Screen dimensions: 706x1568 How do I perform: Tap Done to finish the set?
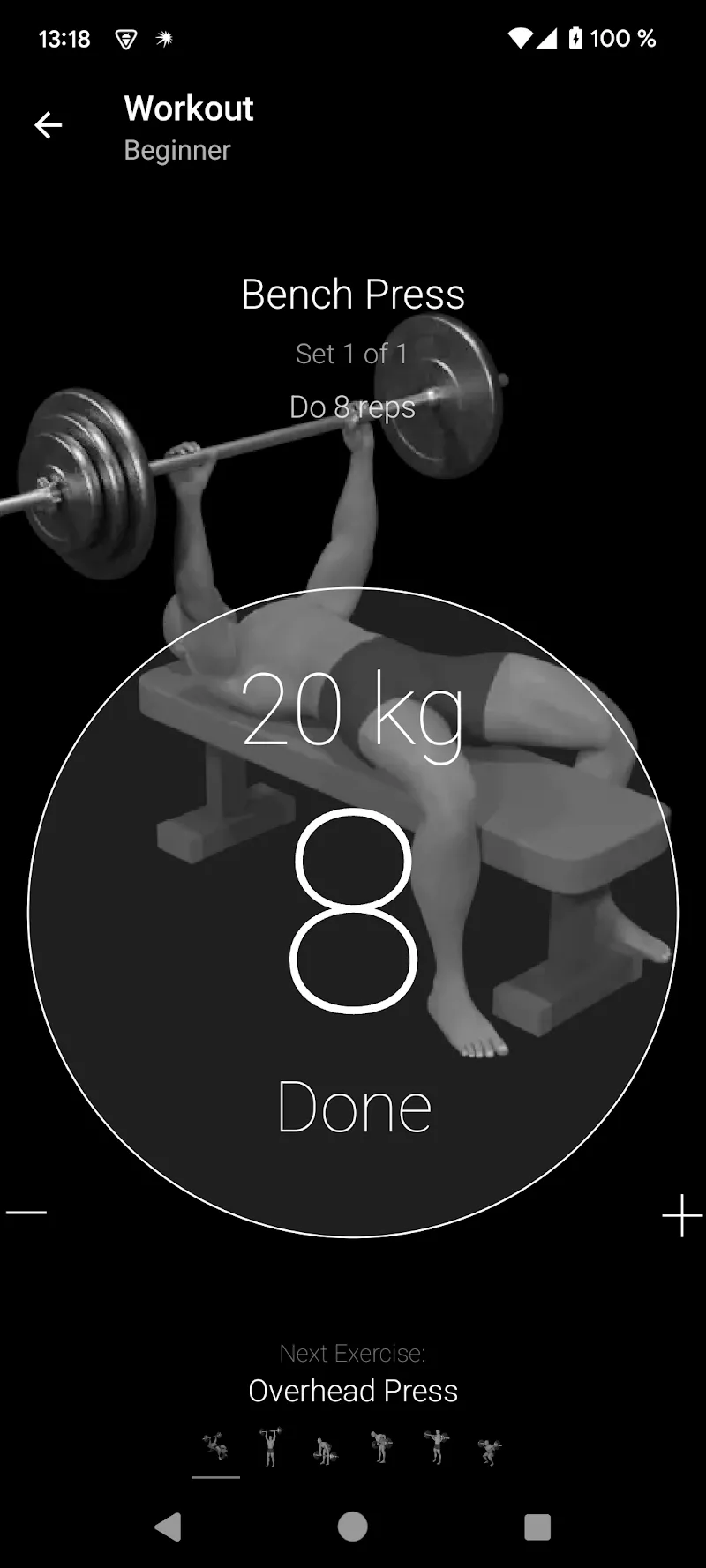point(354,1108)
